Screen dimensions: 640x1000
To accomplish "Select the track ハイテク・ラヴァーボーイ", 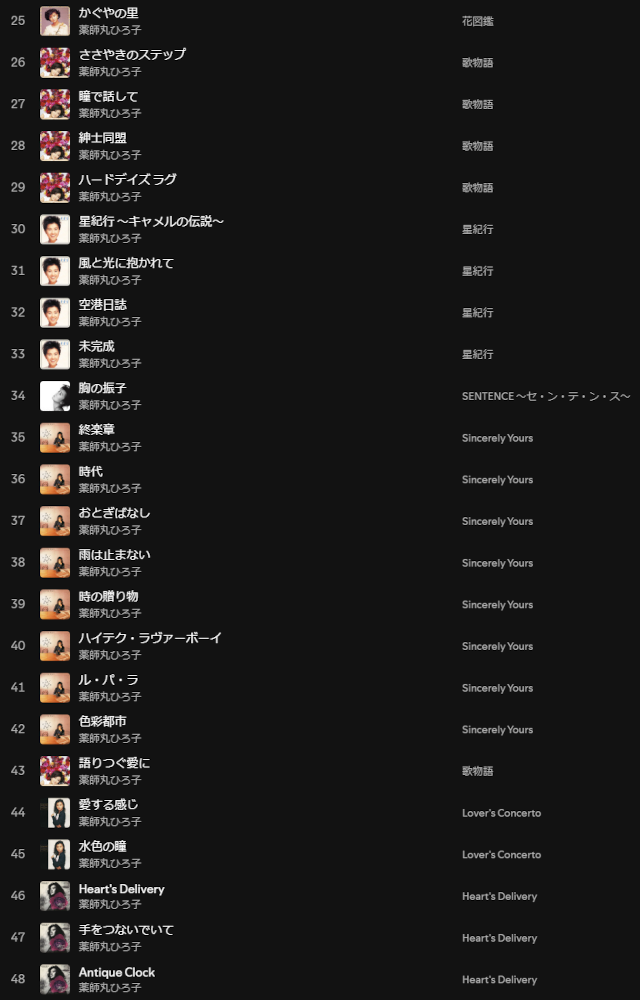I will tap(150, 638).
